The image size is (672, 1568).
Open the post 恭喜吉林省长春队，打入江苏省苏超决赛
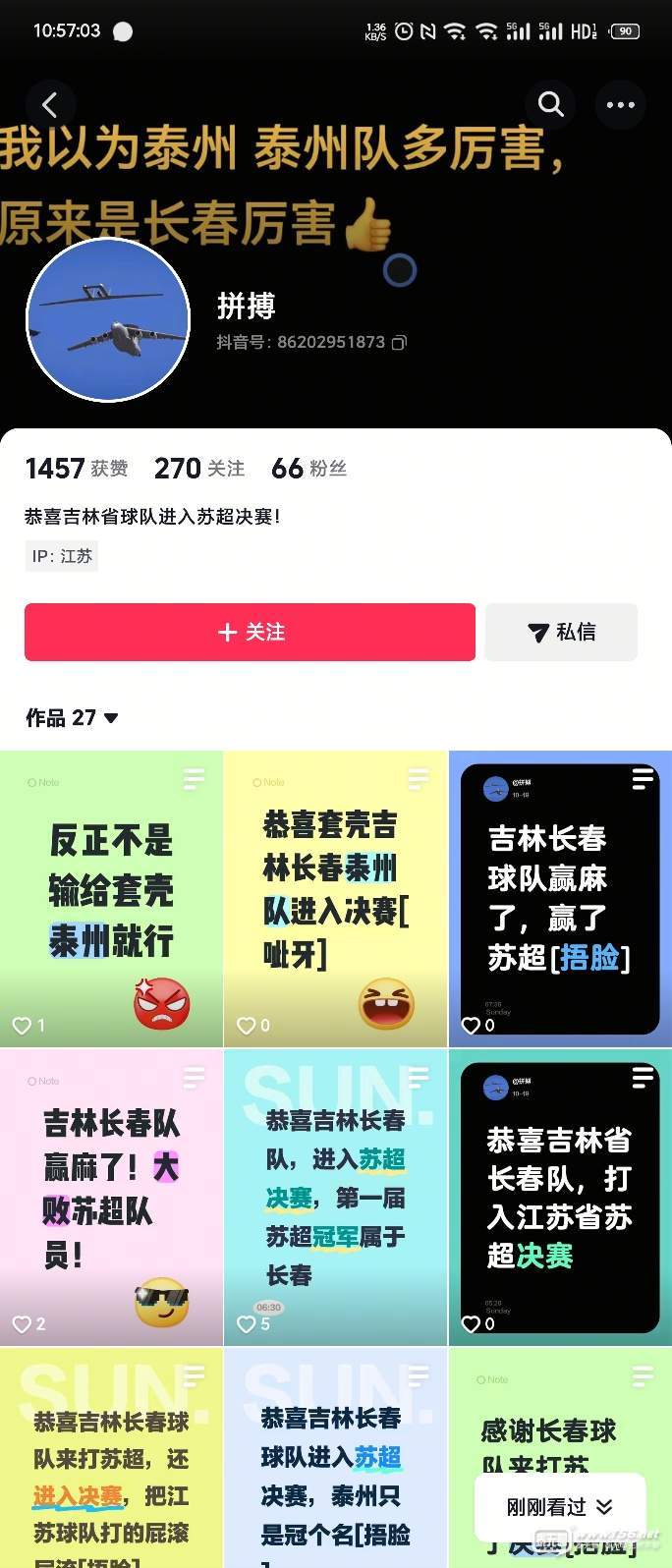click(560, 1197)
